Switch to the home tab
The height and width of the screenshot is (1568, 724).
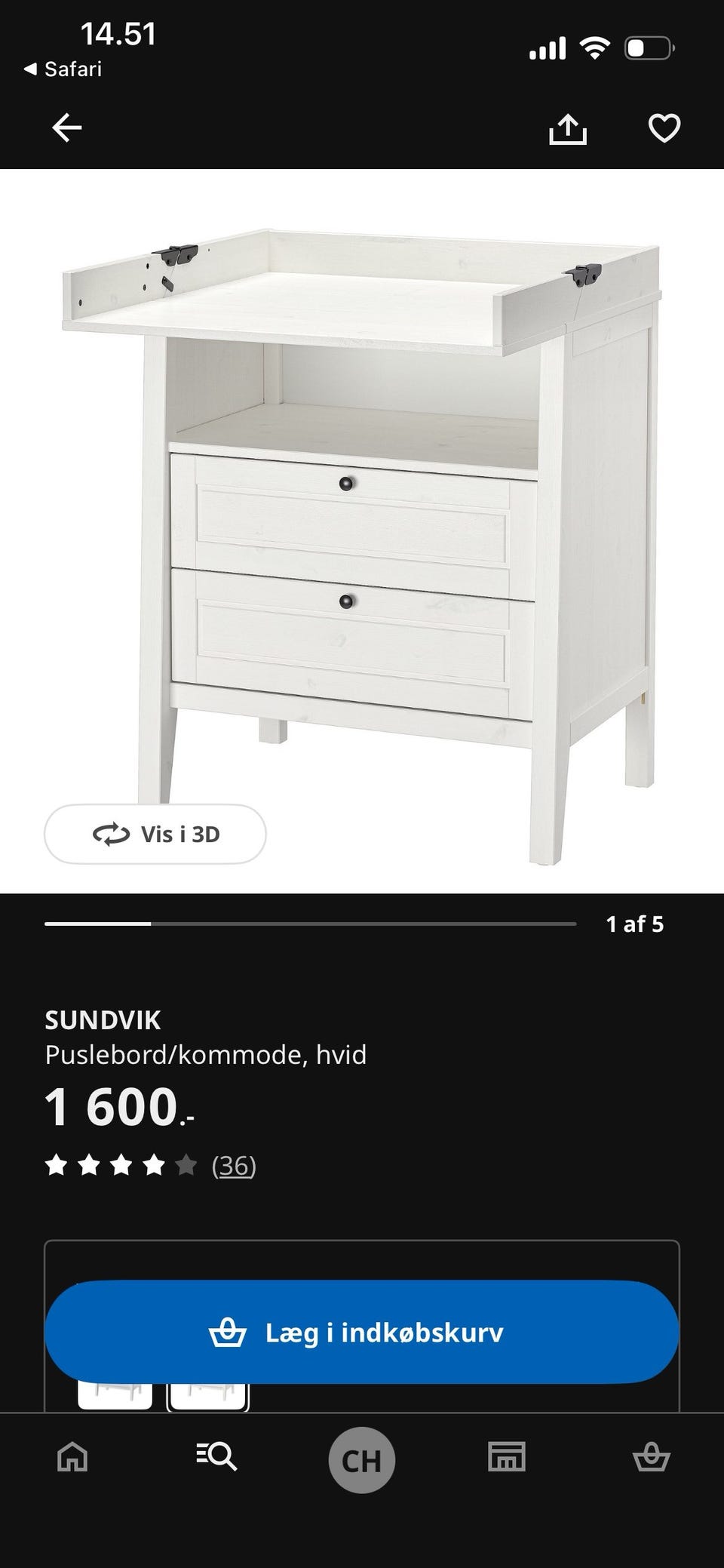[x=72, y=1456]
